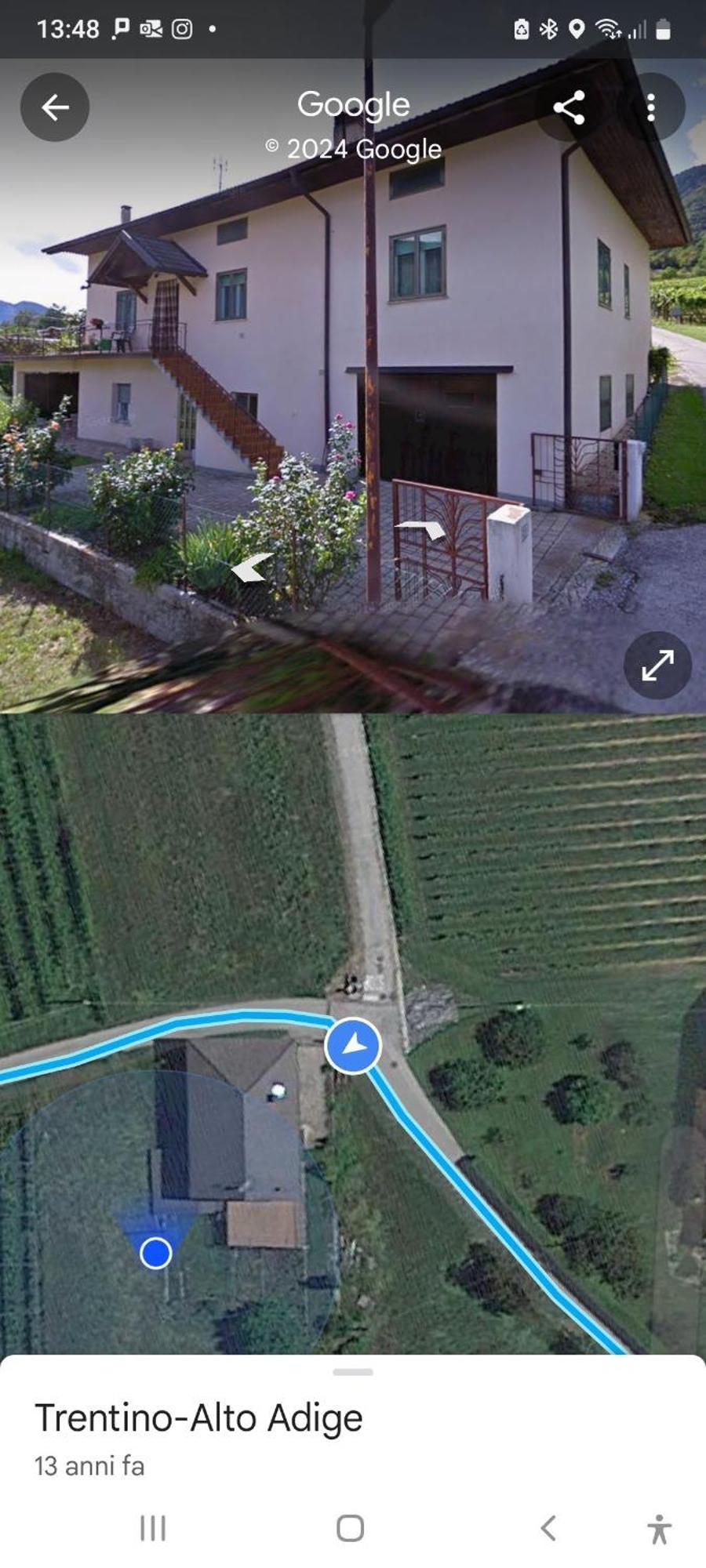Viewport: 706px width, 1568px height.
Task: Open the accessibility shortcut button
Action: click(659, 1529)
